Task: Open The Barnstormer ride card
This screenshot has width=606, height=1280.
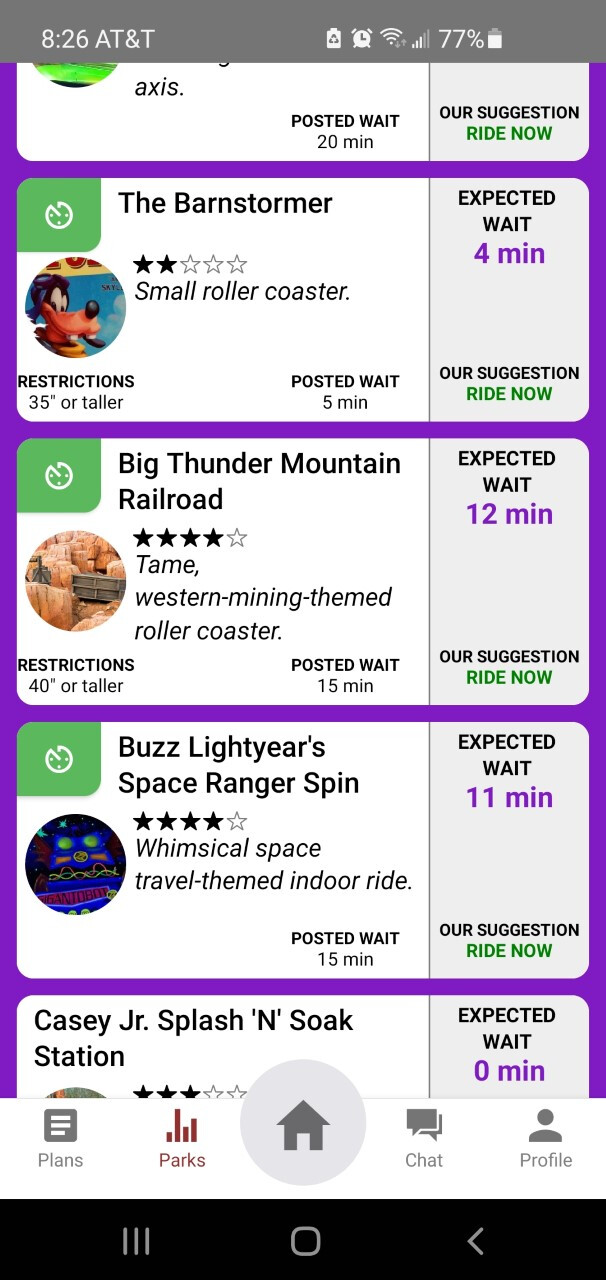Action: pyautogui.click(x=225, y=204)
